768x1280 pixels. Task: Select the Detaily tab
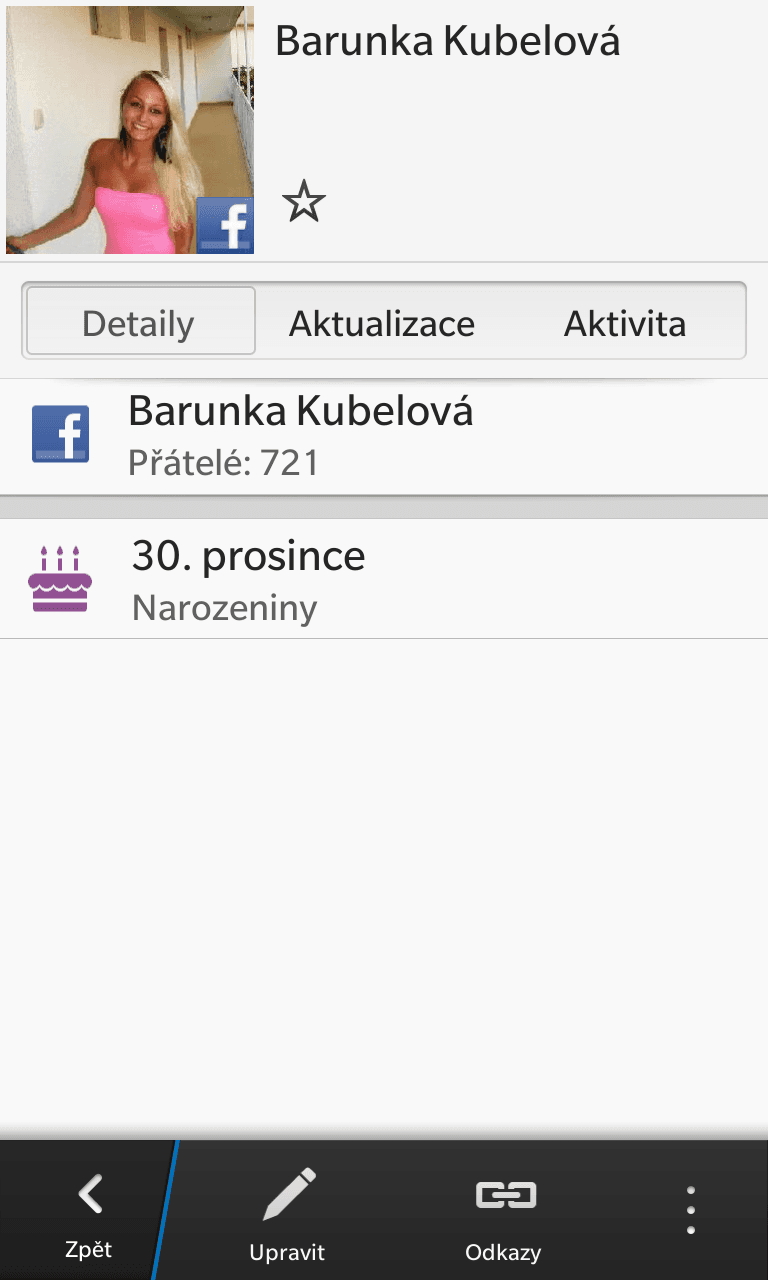140,323
